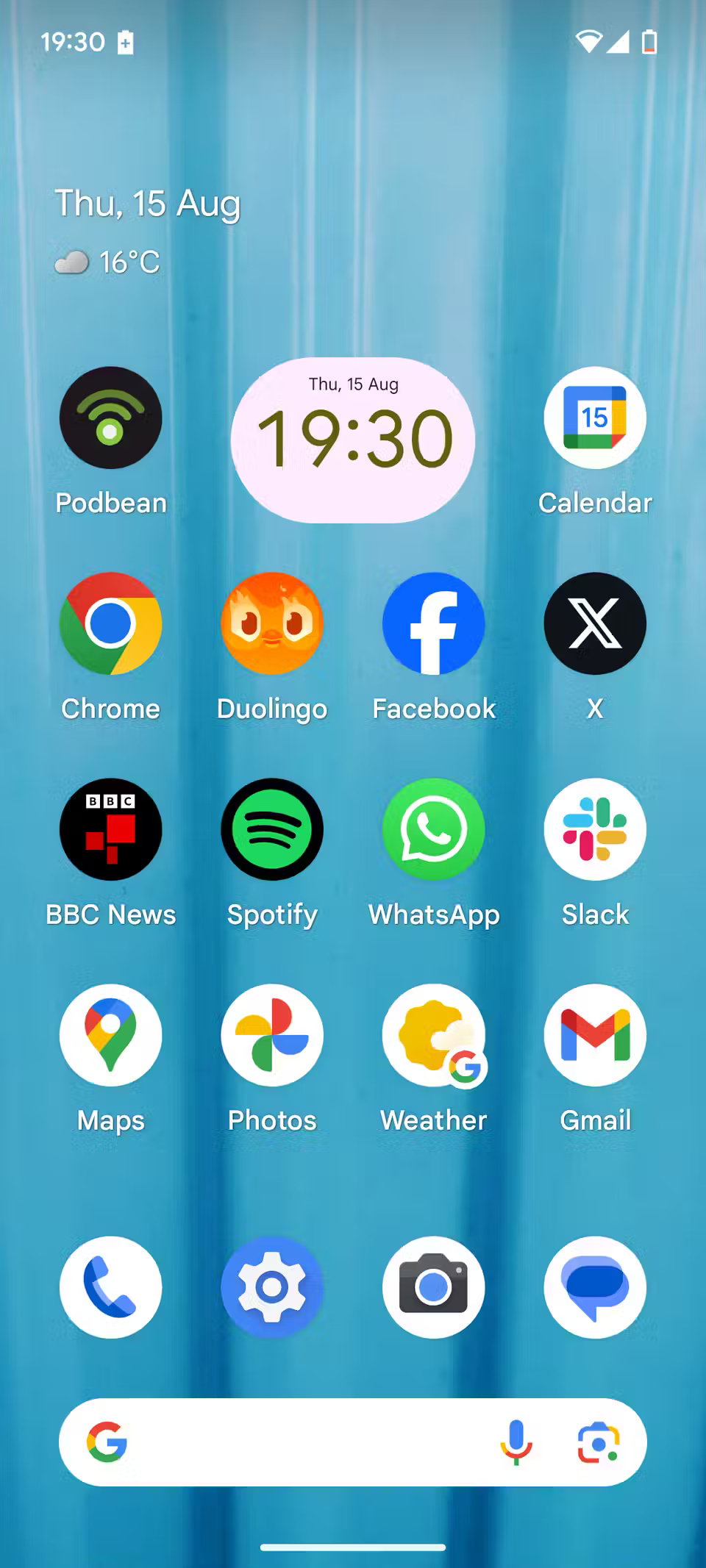Launch the X app
The width and height of the screenshot is (706, 1568).
[x=595, y=623]
